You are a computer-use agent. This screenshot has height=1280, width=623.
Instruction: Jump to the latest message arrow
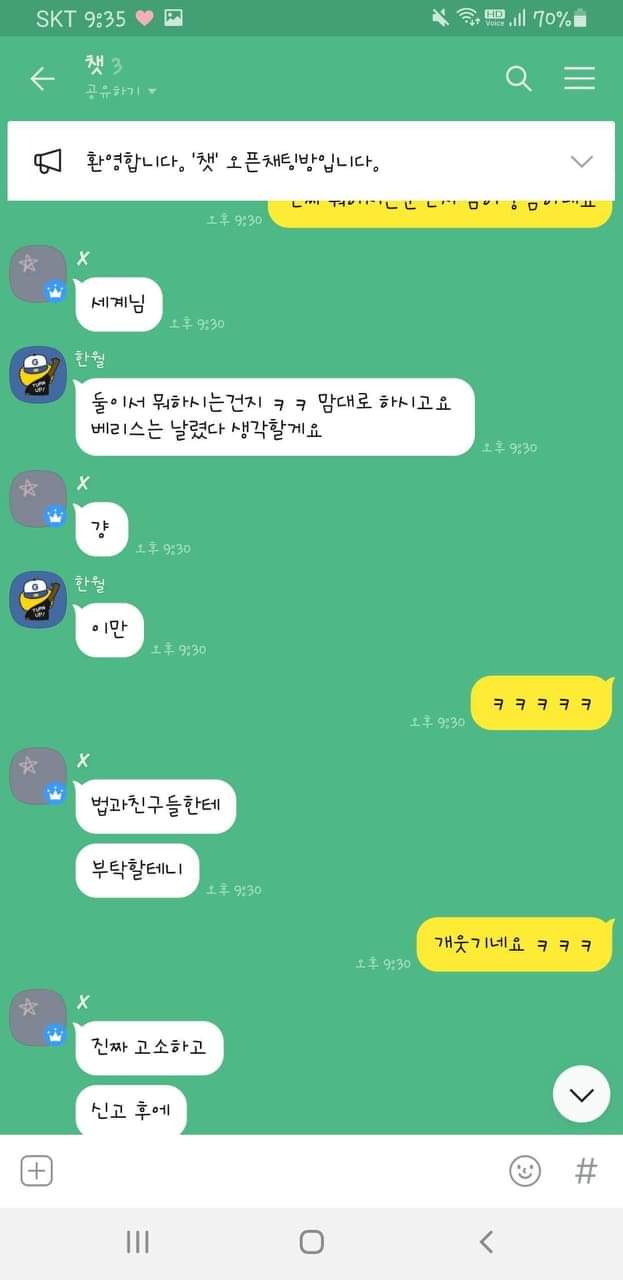click(581, 1094)
